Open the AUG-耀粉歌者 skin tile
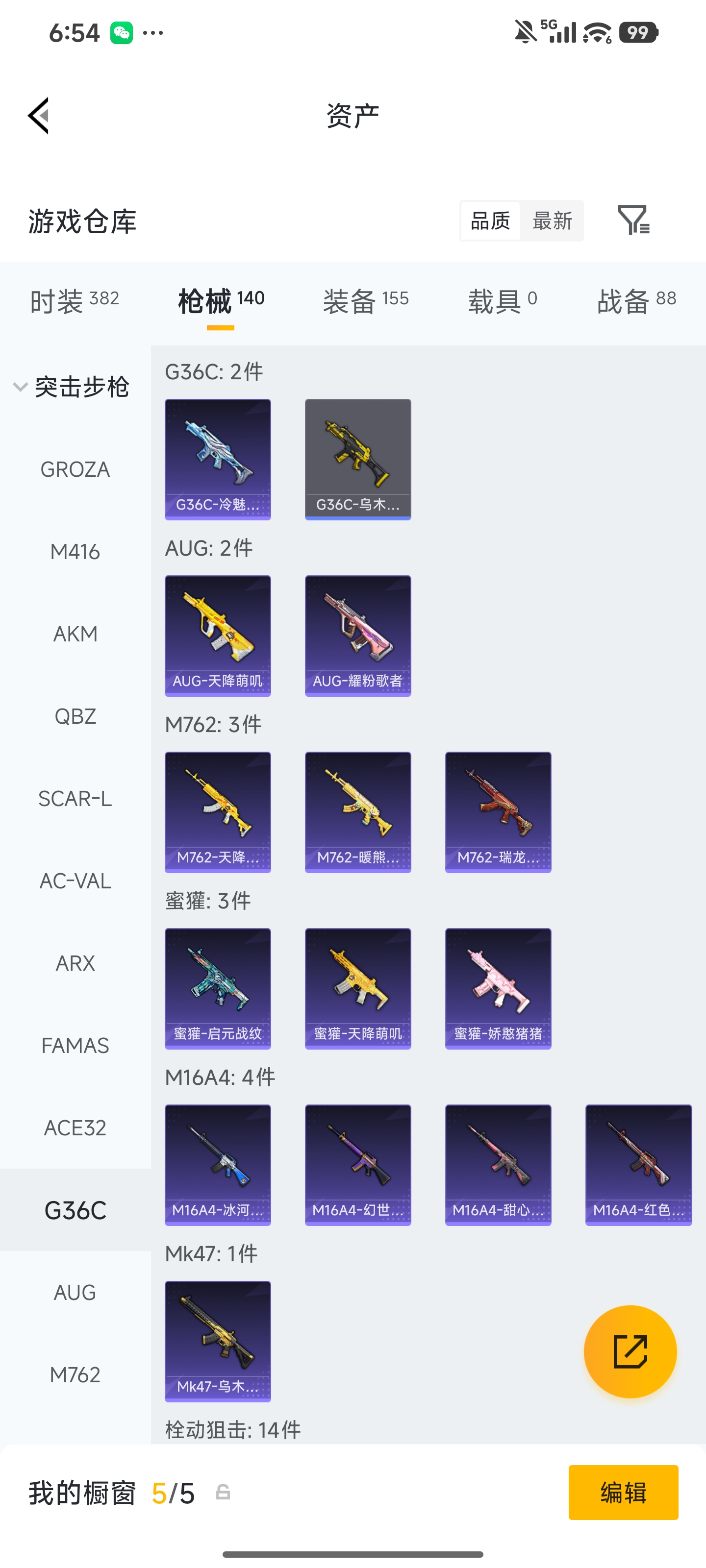This screenshot has width=706, height=1568. (357, 636)
